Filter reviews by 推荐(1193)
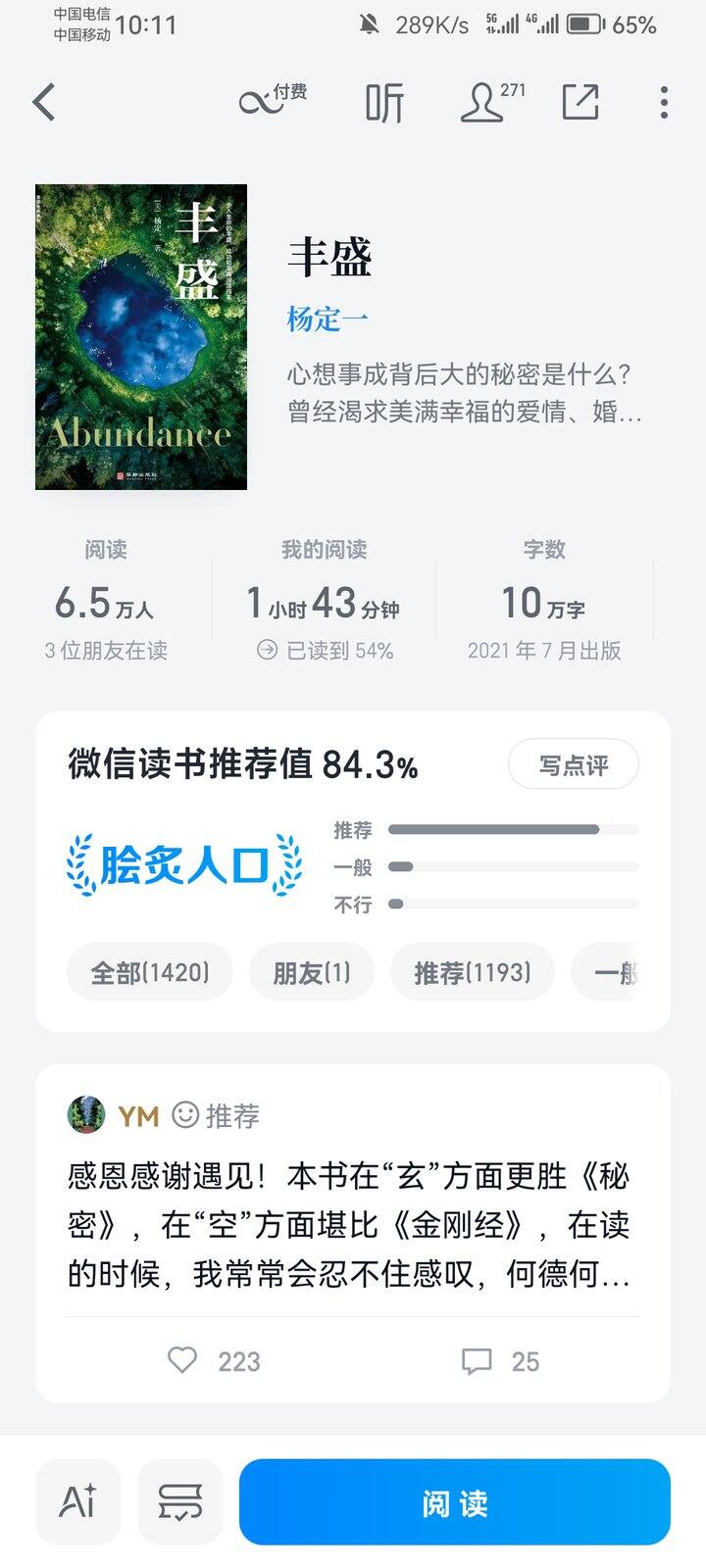706x1568 pixels. coord(473,972)
